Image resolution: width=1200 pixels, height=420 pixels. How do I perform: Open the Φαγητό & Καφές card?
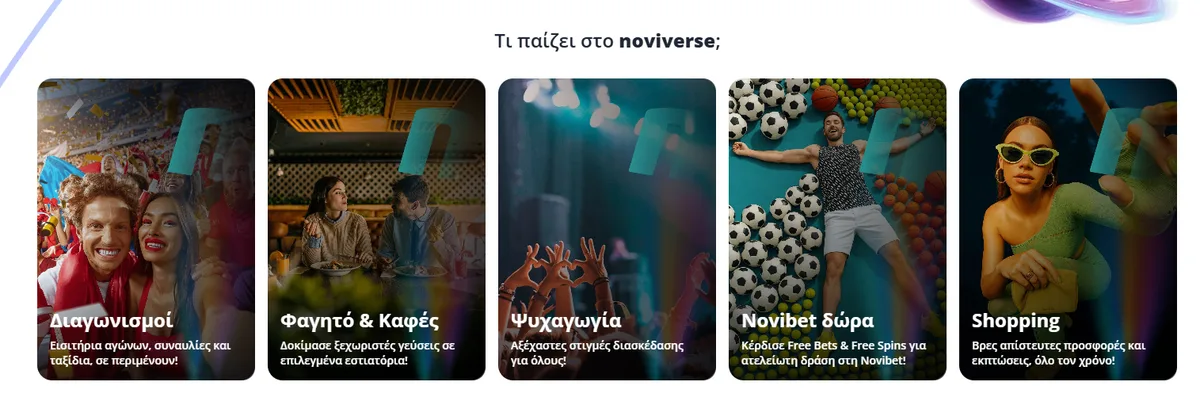point(376,230)
